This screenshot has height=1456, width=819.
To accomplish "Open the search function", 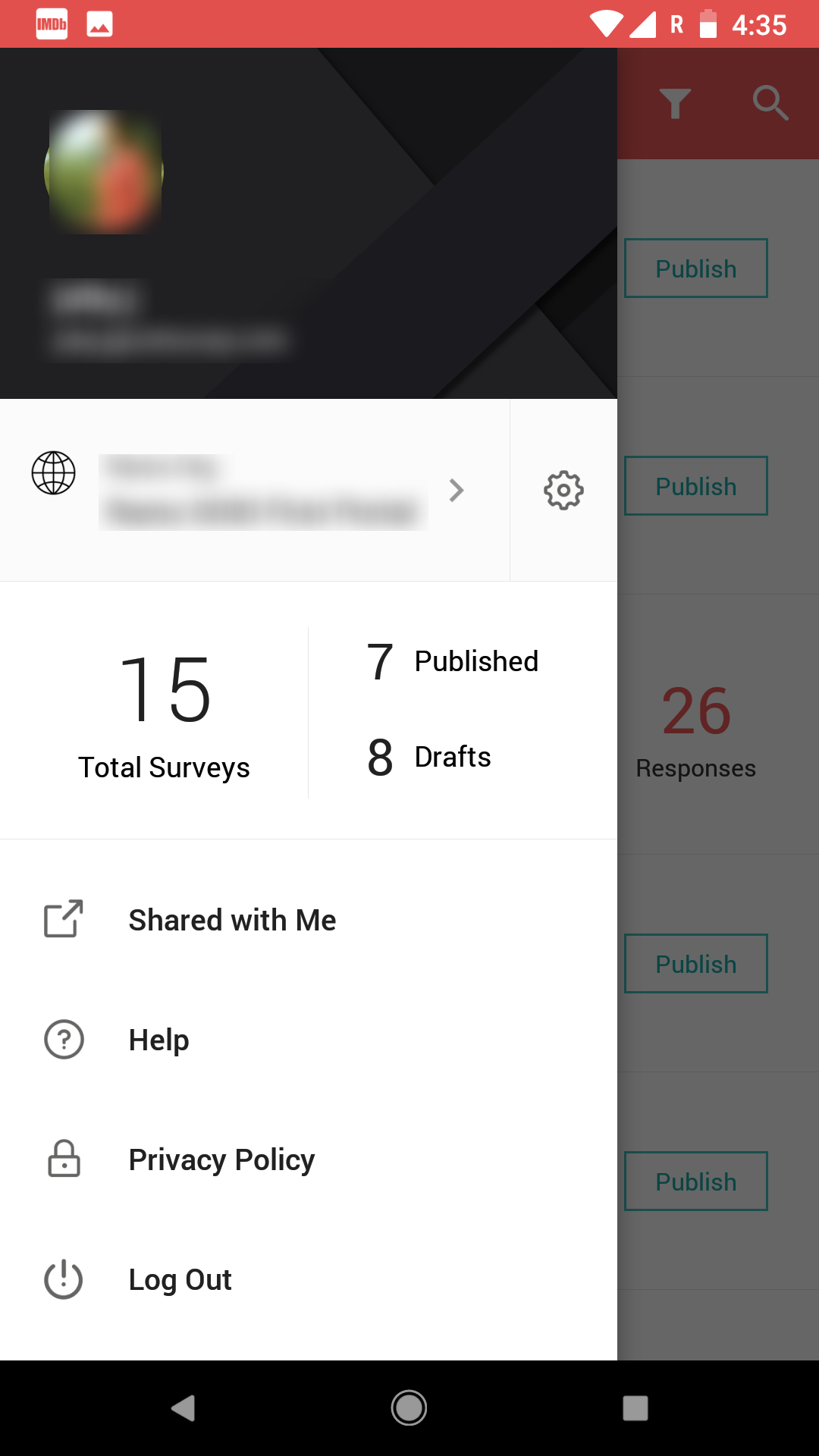I will point(770,103).
